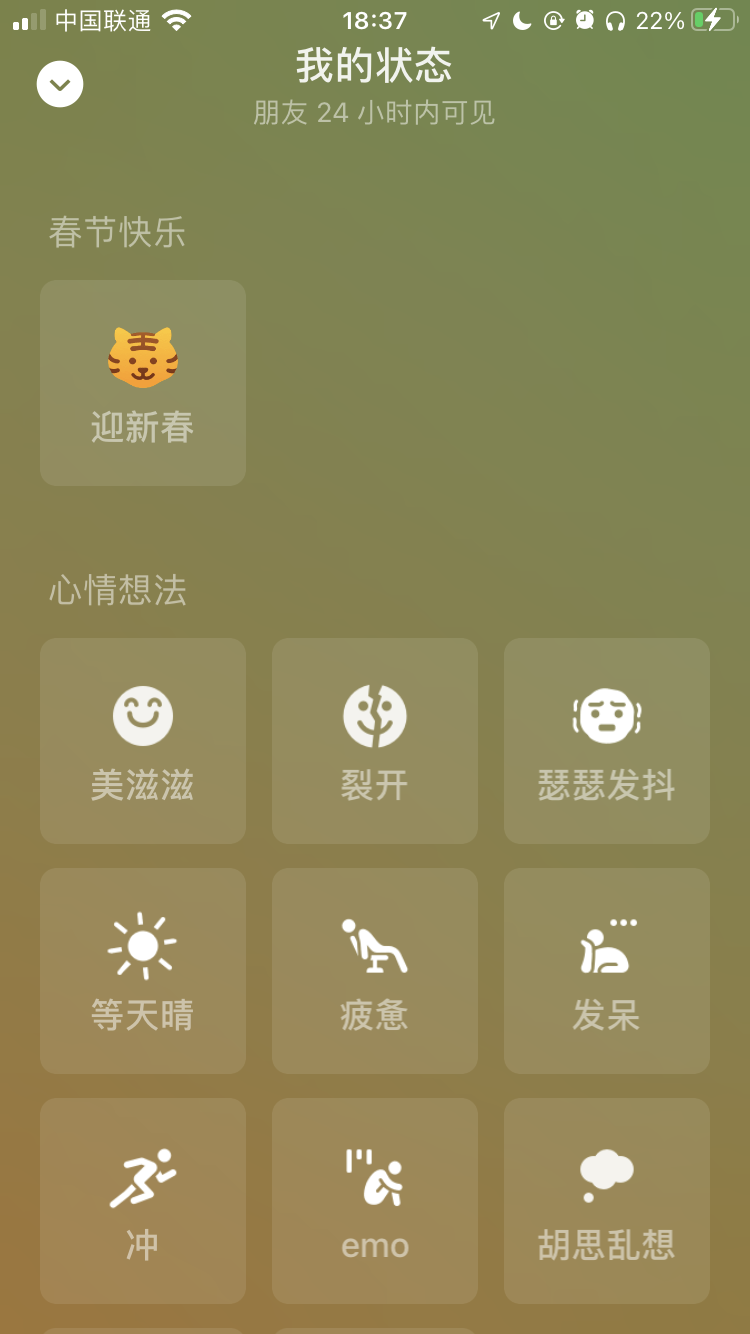Choose the 胡思乱想 status

[607, 1201]
